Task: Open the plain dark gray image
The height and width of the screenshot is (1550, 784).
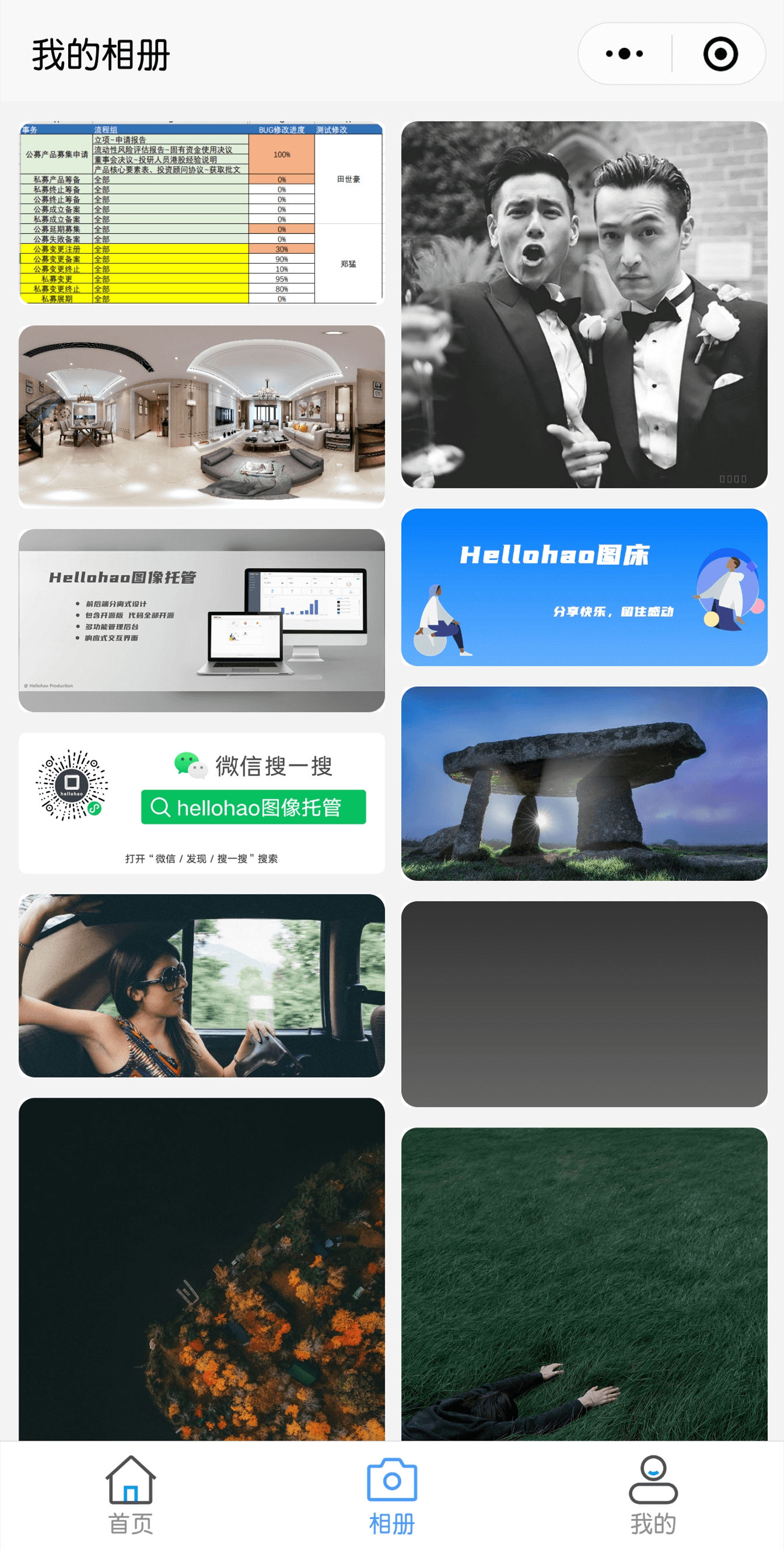Action: coord(584,1003)
